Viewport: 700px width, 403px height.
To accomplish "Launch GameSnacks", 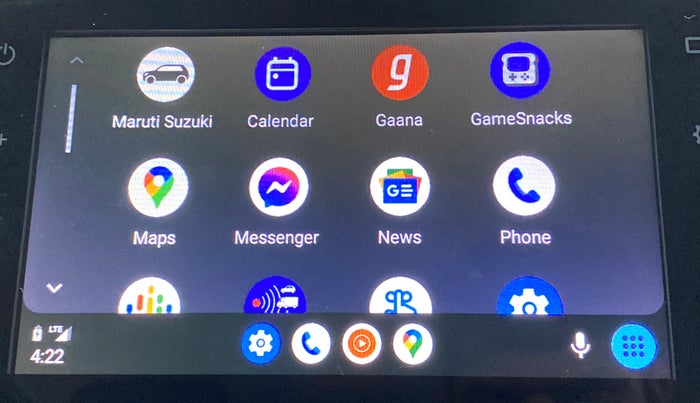I will pos(520,72).
